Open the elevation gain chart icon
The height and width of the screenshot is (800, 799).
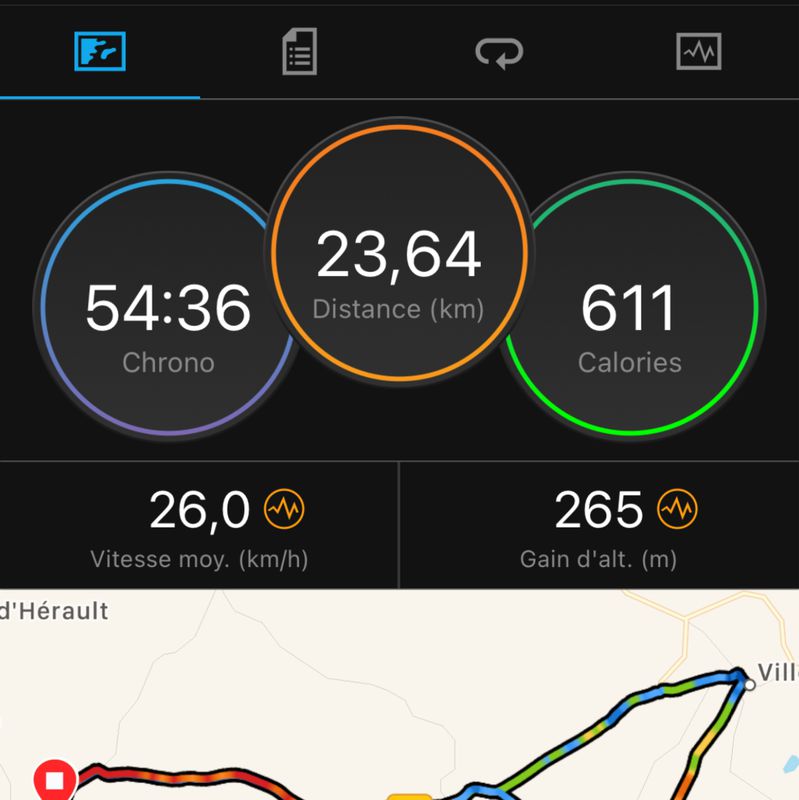tap(677, 511)
